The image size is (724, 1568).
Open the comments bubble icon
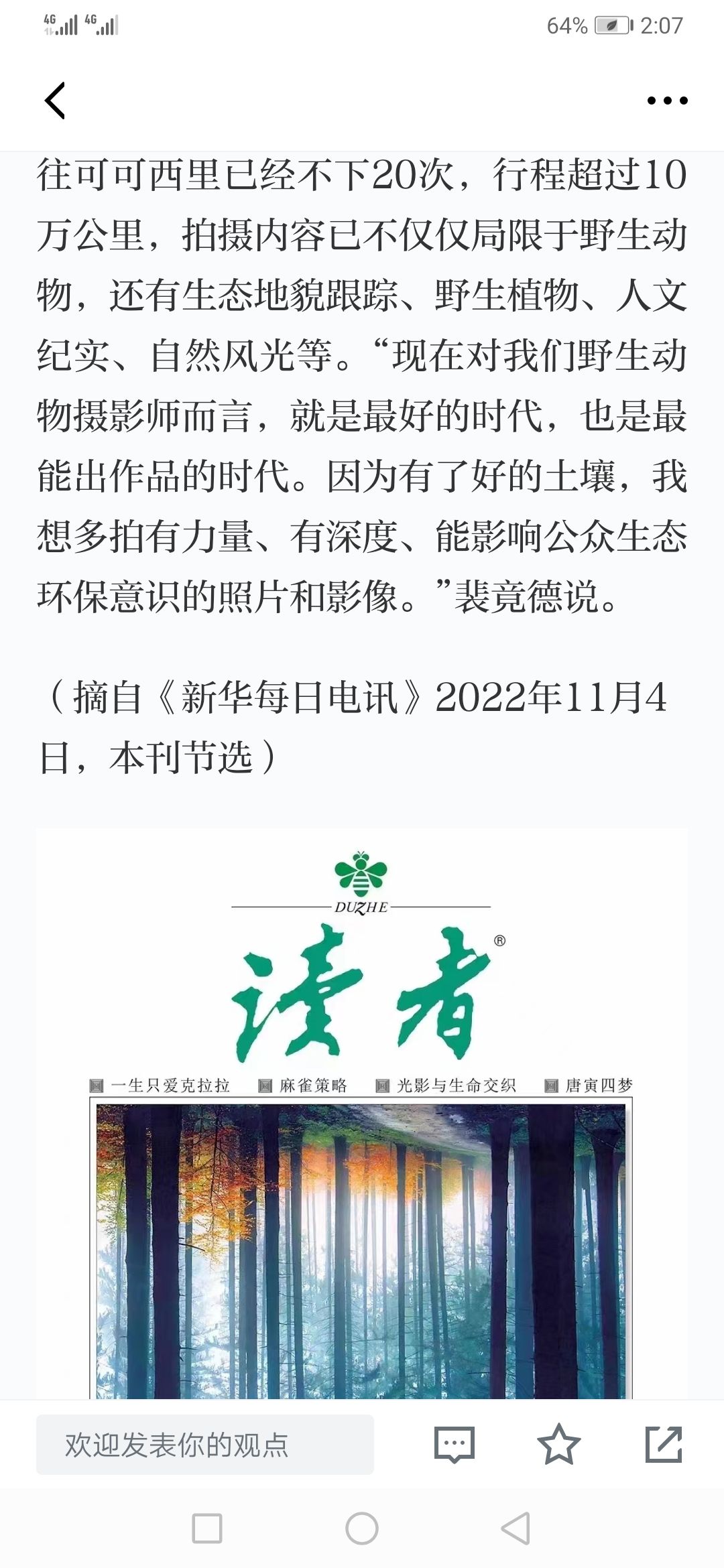[x=455, y=1445]
